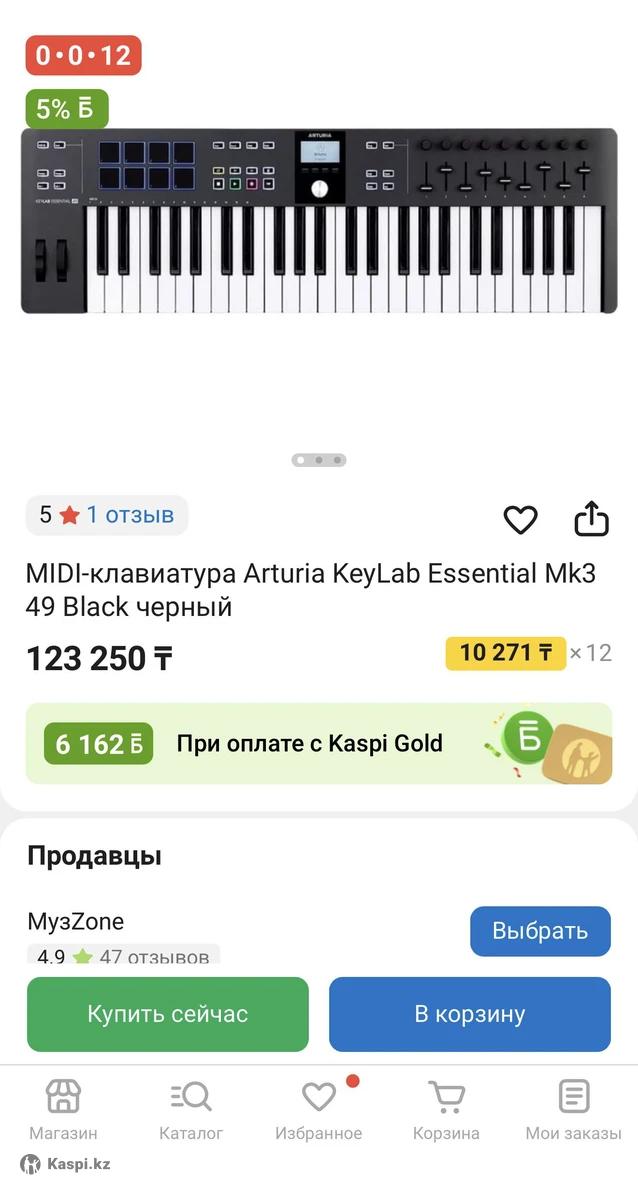Open the 1 отзыв reviews link

pyautogui.click(x=129, y=515)
